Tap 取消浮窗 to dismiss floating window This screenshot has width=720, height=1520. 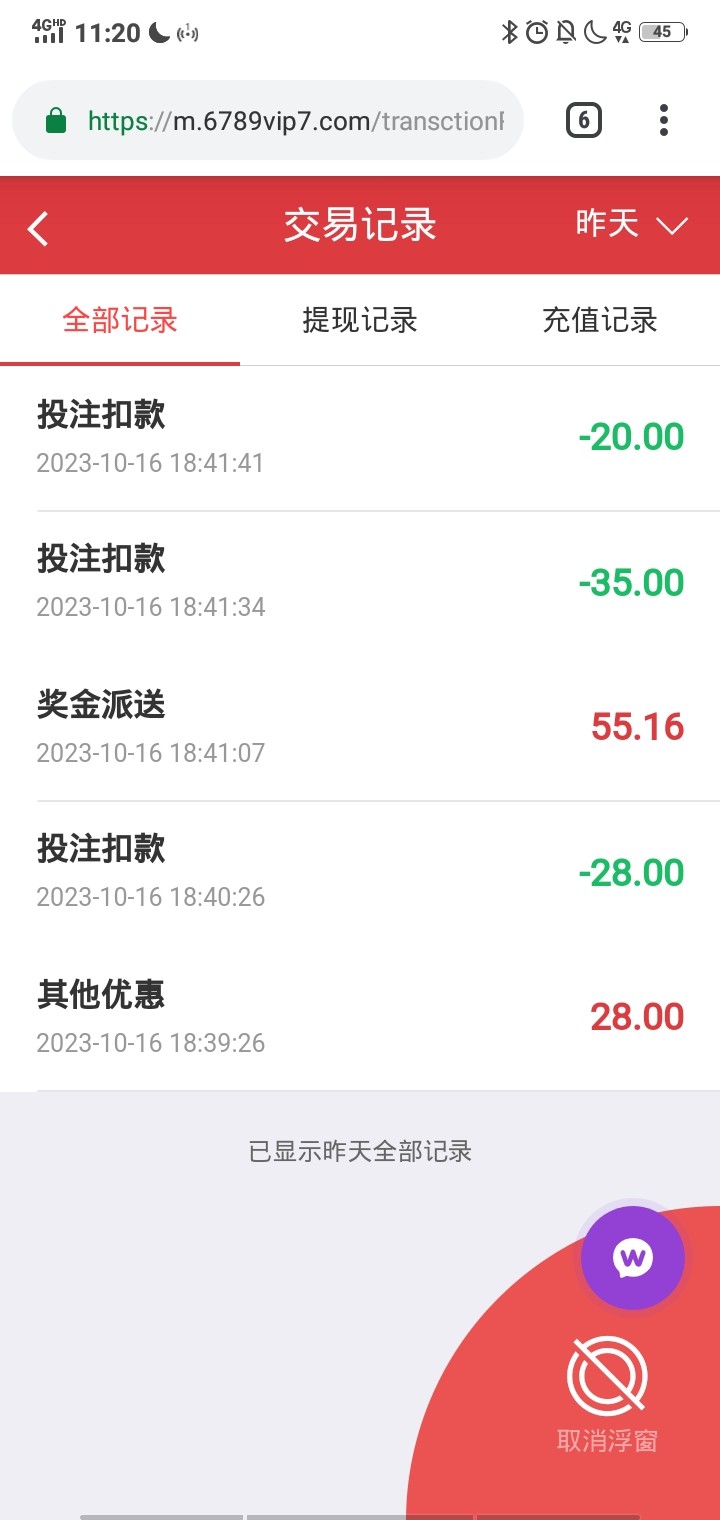[x=607, y=1394]
